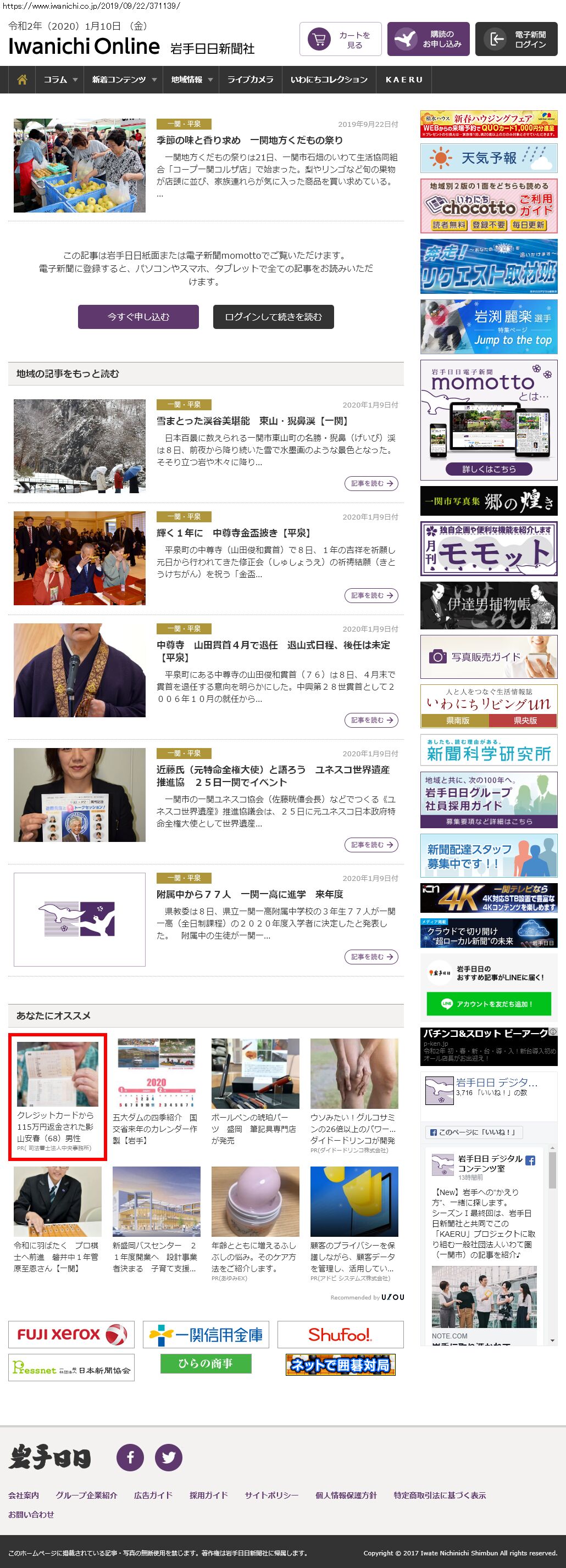Image resolution: width=566 pixels, height=1568 pixels.
Task: Open the サイトポリシー footer link
Action: [271, 1495]
